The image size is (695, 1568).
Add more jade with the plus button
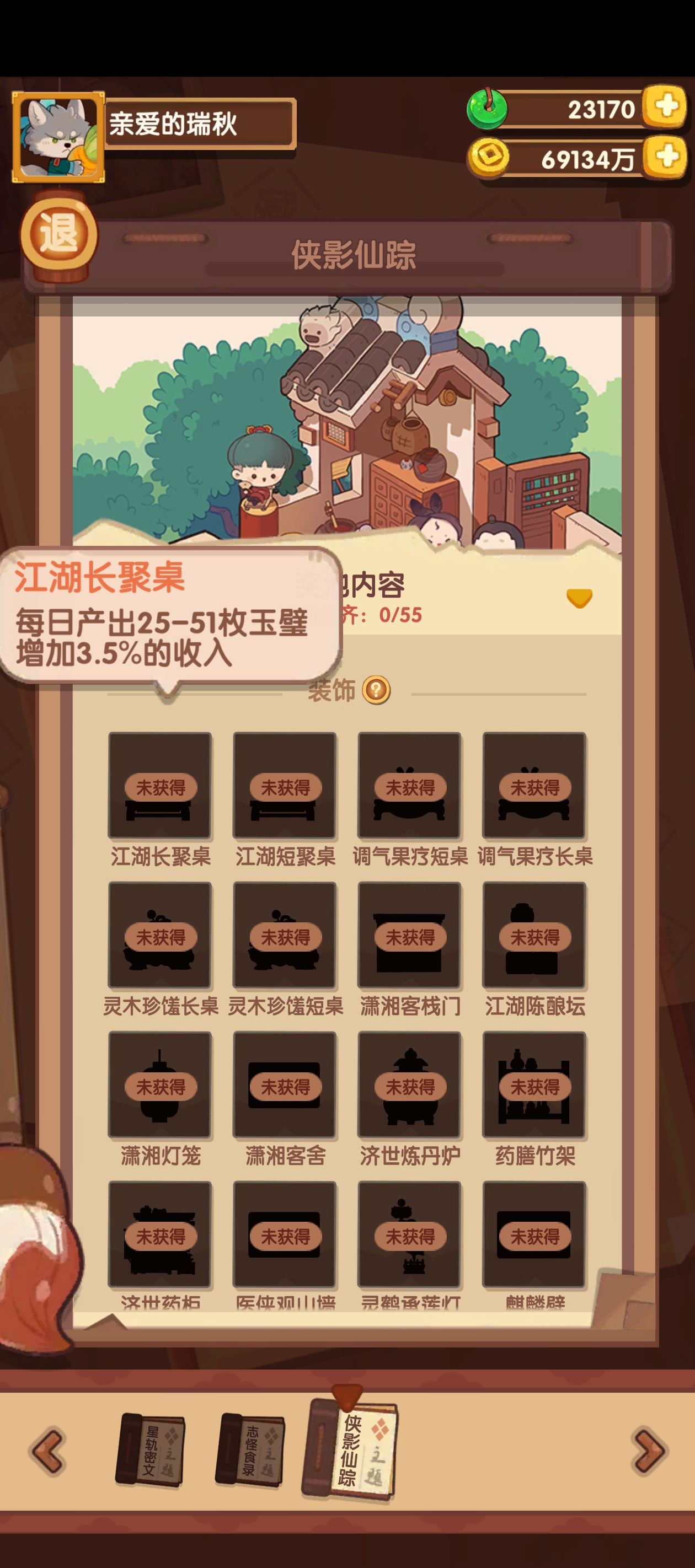click(x=666, y=106)
